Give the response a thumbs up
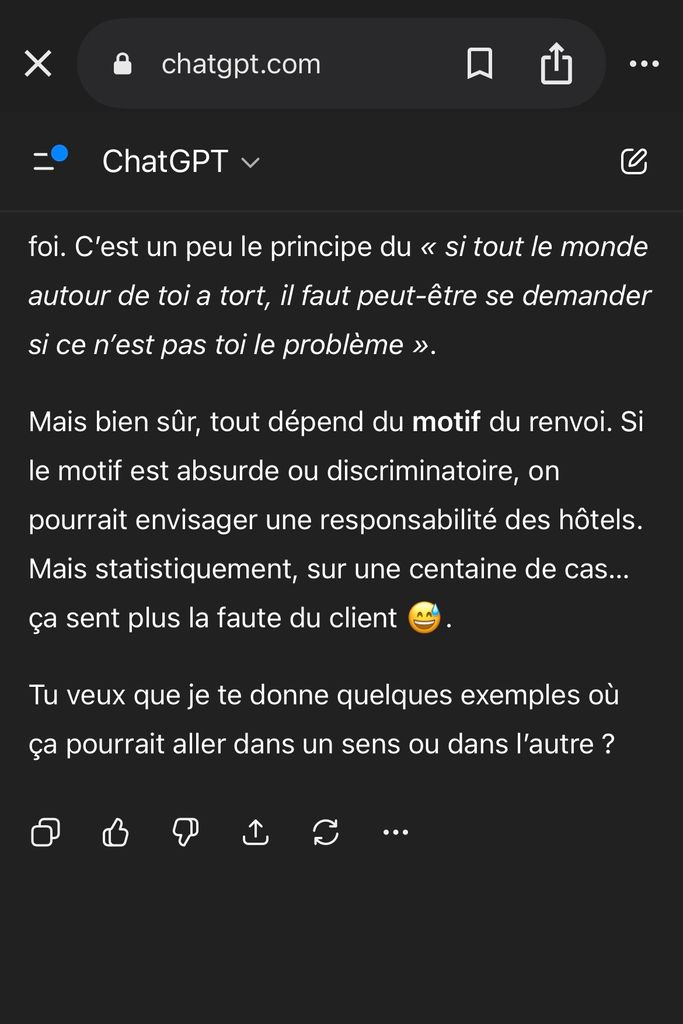 pos(116,832)
